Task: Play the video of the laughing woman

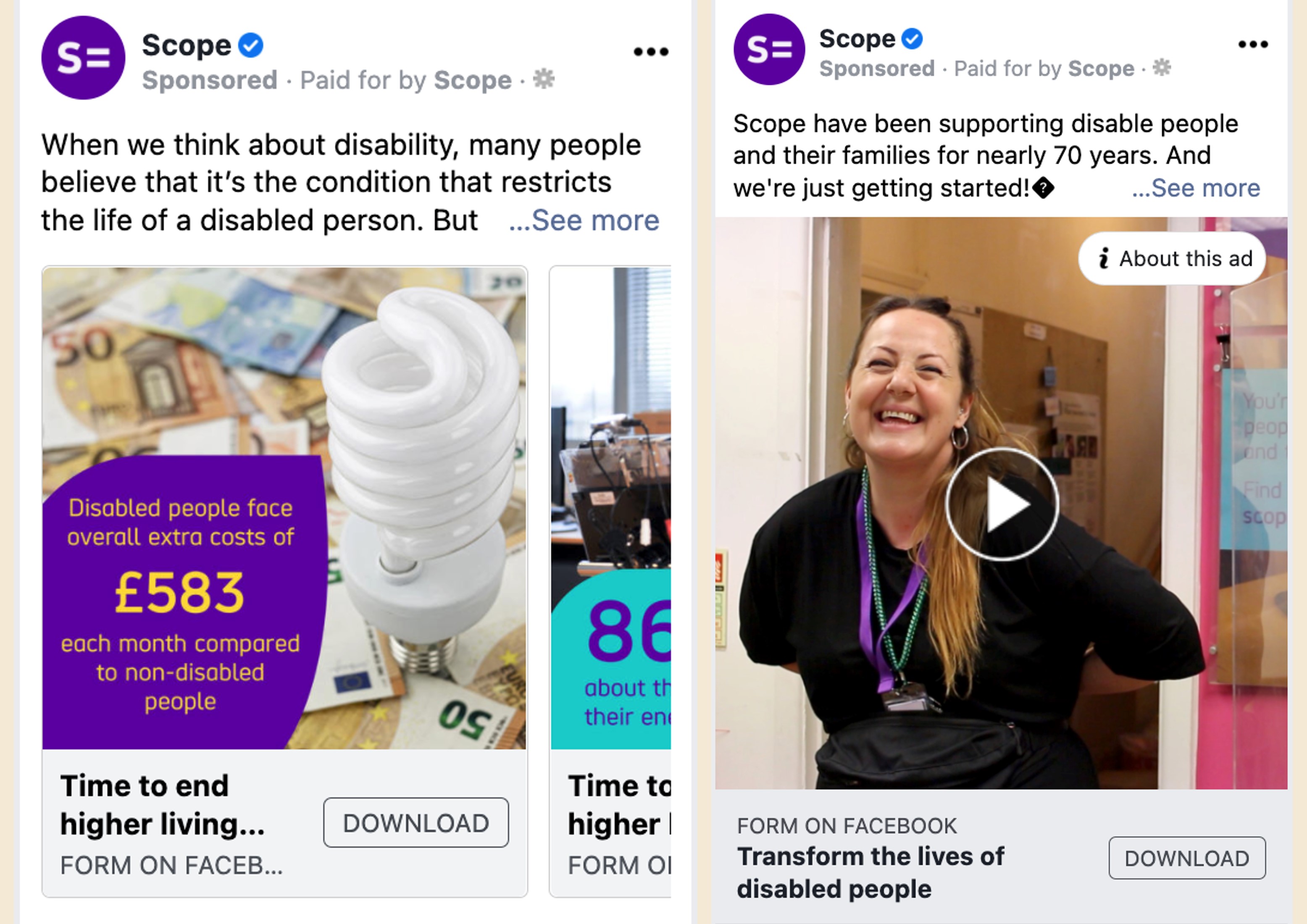Action: pos(1001,504)
